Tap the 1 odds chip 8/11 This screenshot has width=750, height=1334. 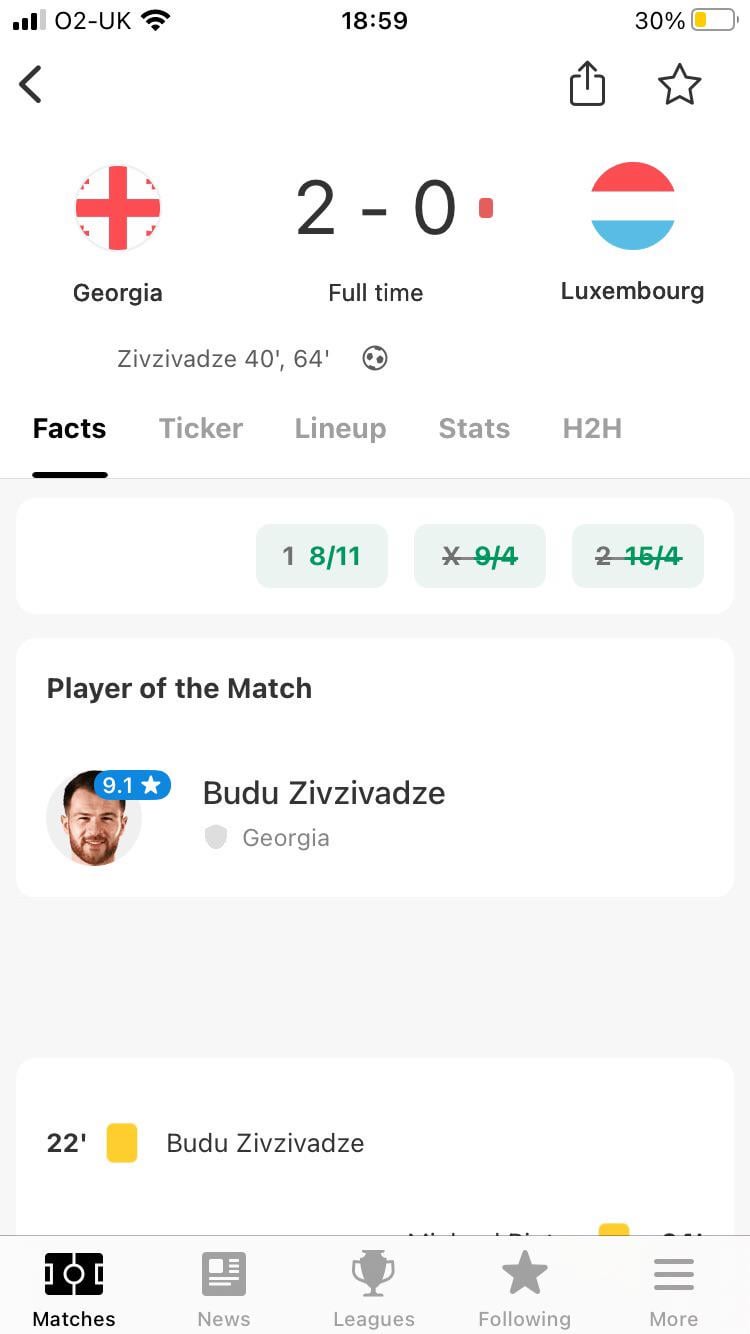point(321,556)
